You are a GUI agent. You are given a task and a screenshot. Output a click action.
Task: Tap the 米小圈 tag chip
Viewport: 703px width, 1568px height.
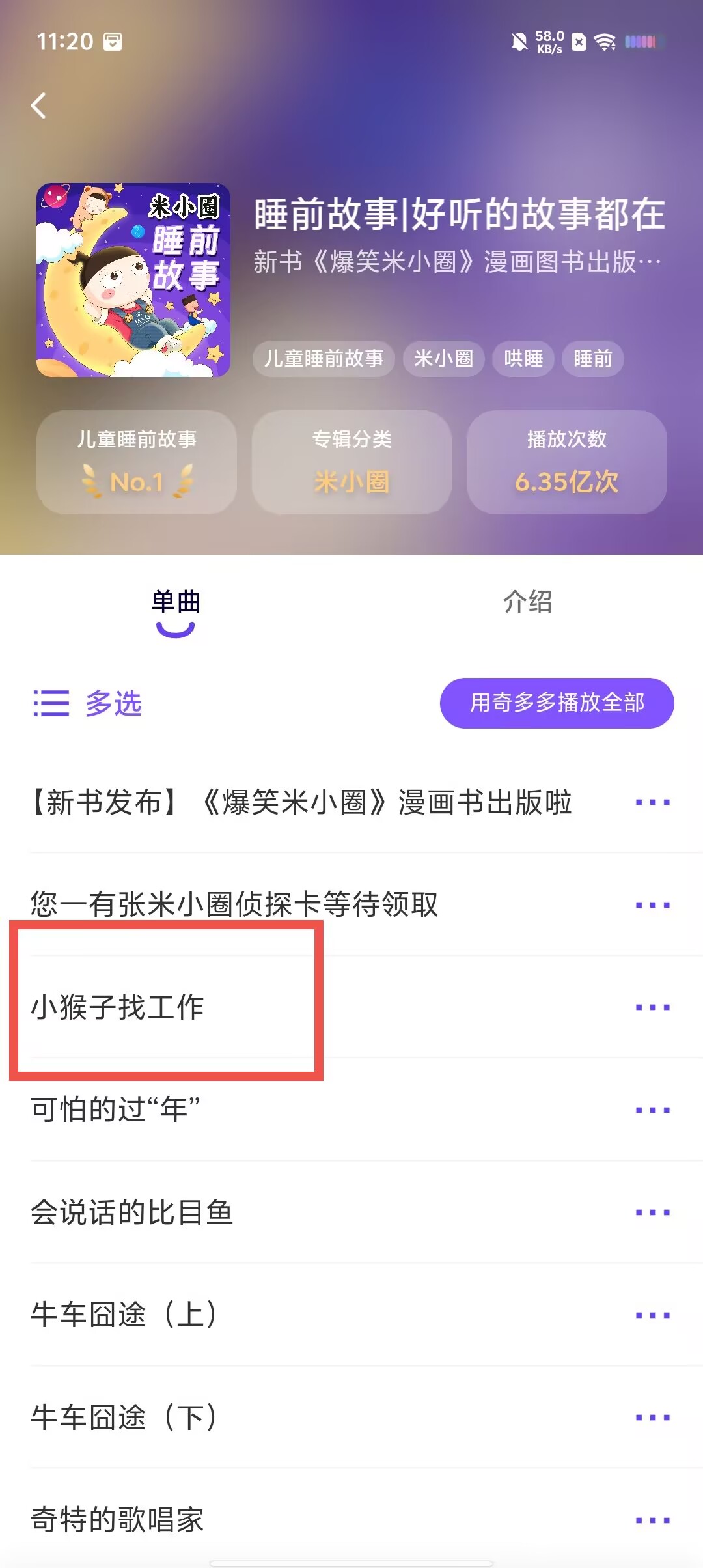tap(443, 358)
